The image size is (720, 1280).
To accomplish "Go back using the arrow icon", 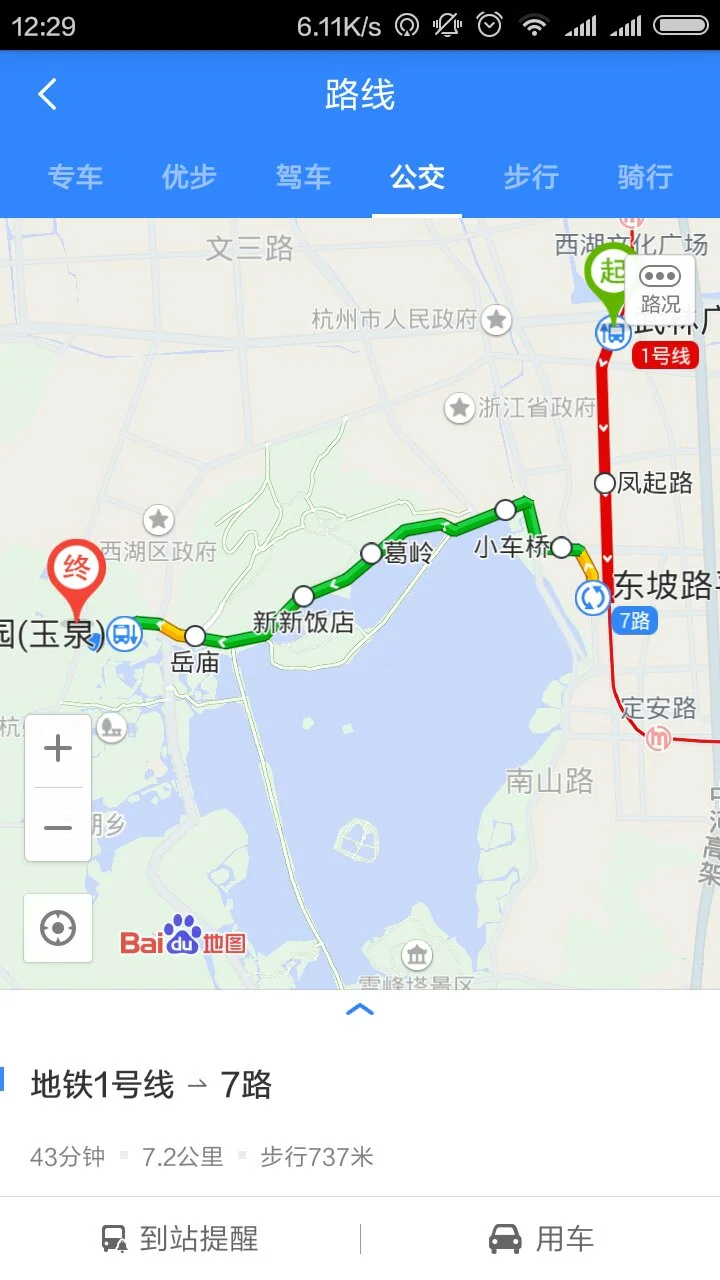I will (x=45, y=93).
